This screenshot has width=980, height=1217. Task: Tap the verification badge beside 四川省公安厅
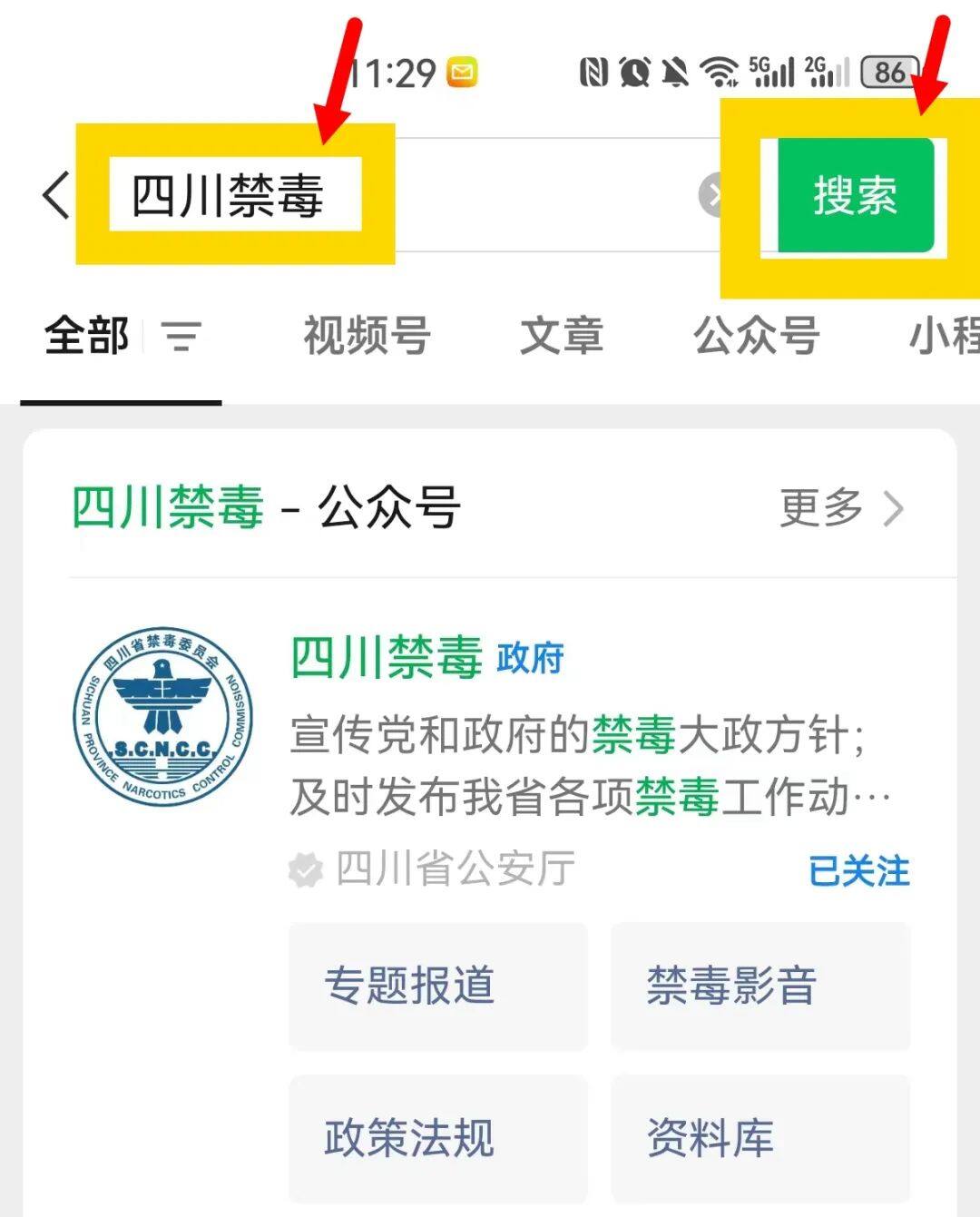307,870
